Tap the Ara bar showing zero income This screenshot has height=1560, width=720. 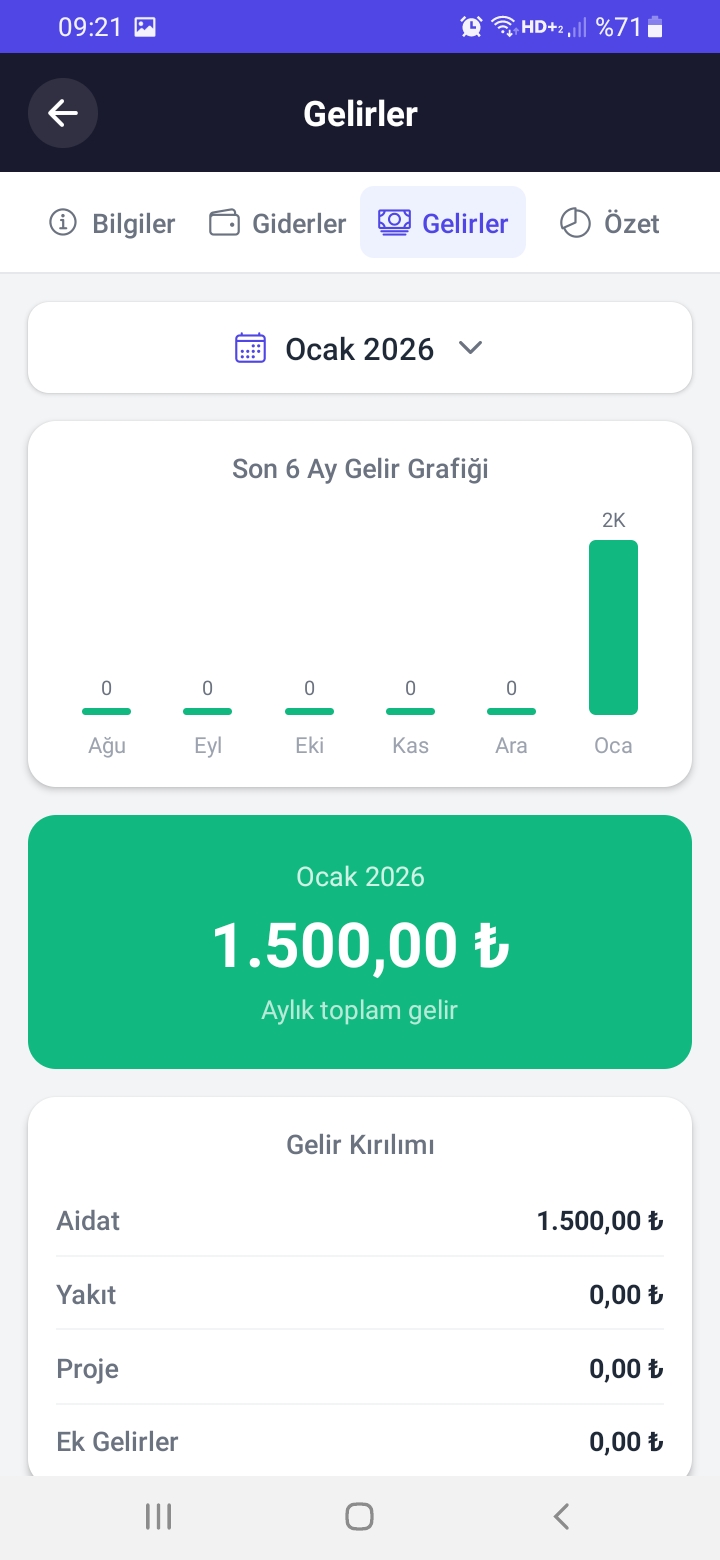point(511,711)
